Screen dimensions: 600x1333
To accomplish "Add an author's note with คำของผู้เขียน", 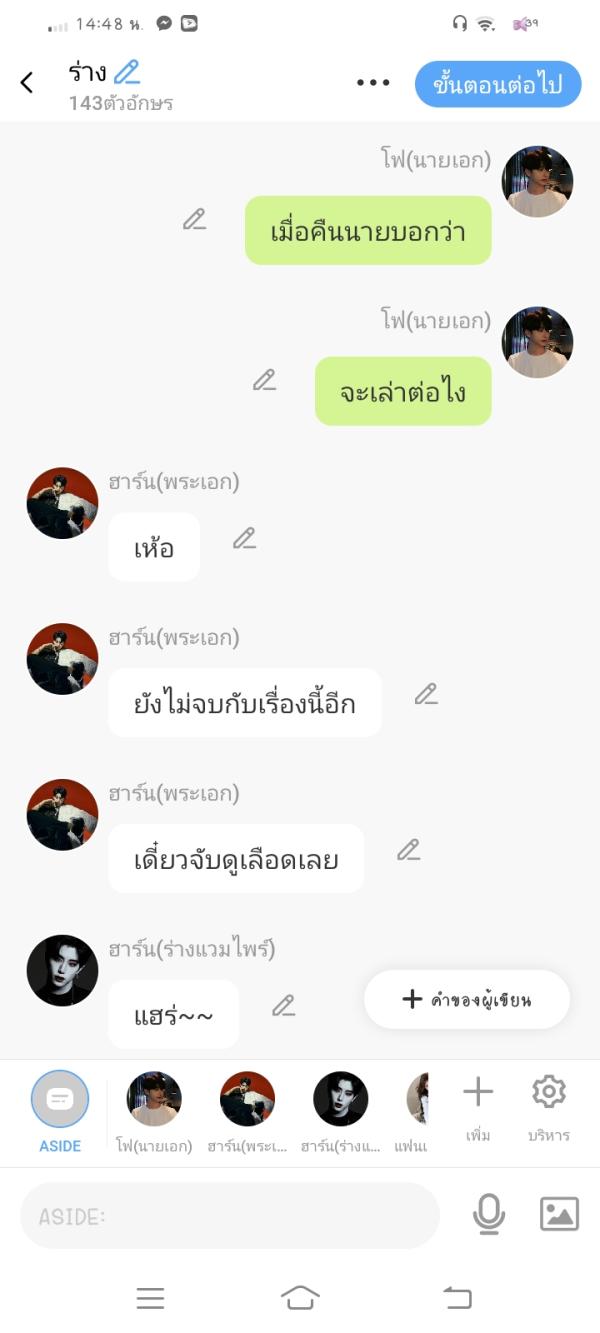I will tap(467, 999).
